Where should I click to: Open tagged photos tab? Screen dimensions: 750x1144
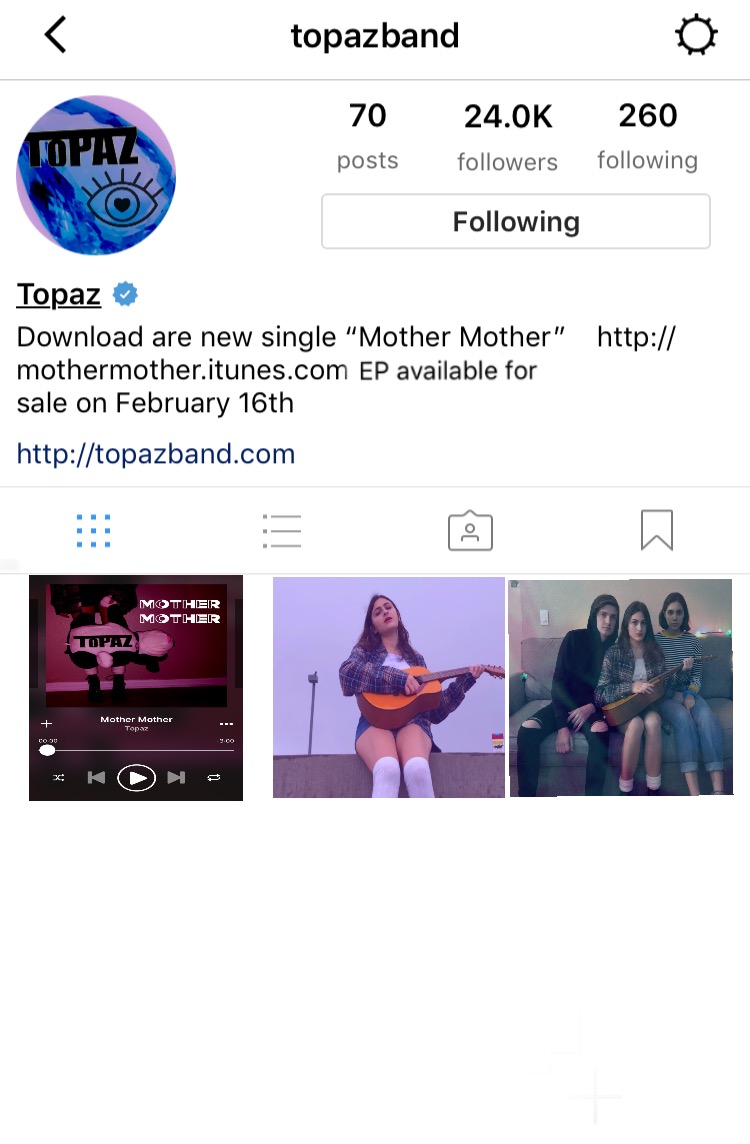click(470, 530)
